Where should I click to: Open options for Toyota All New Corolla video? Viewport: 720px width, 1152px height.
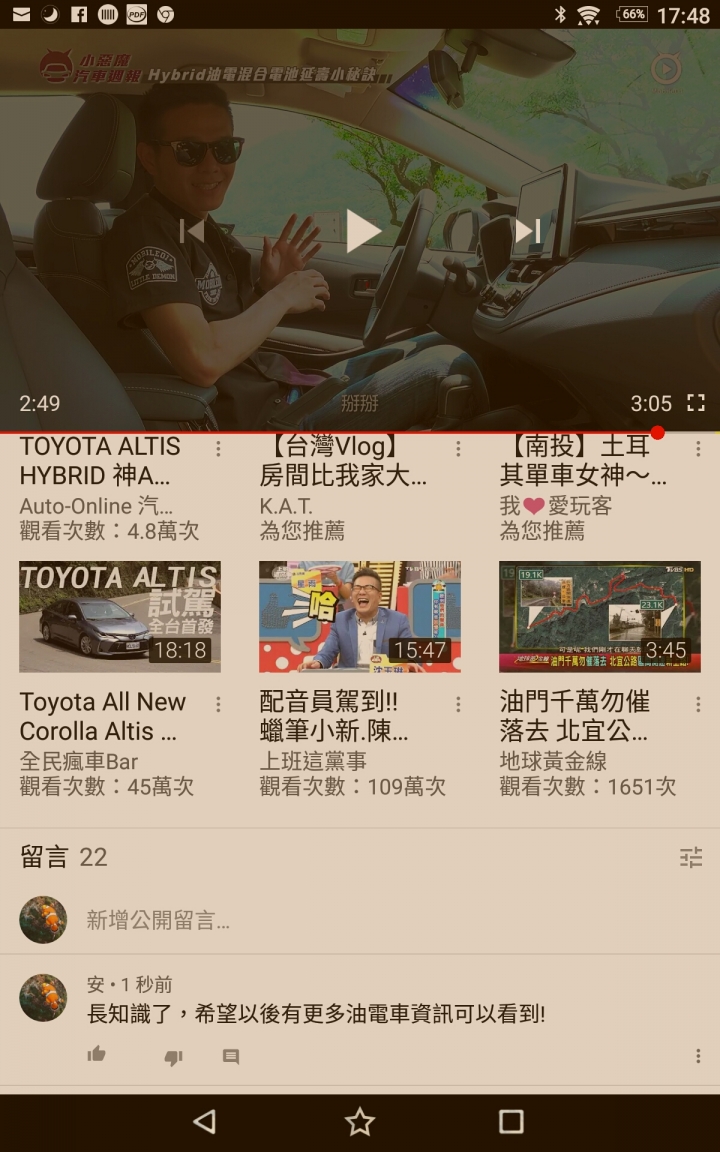(218, 705)
